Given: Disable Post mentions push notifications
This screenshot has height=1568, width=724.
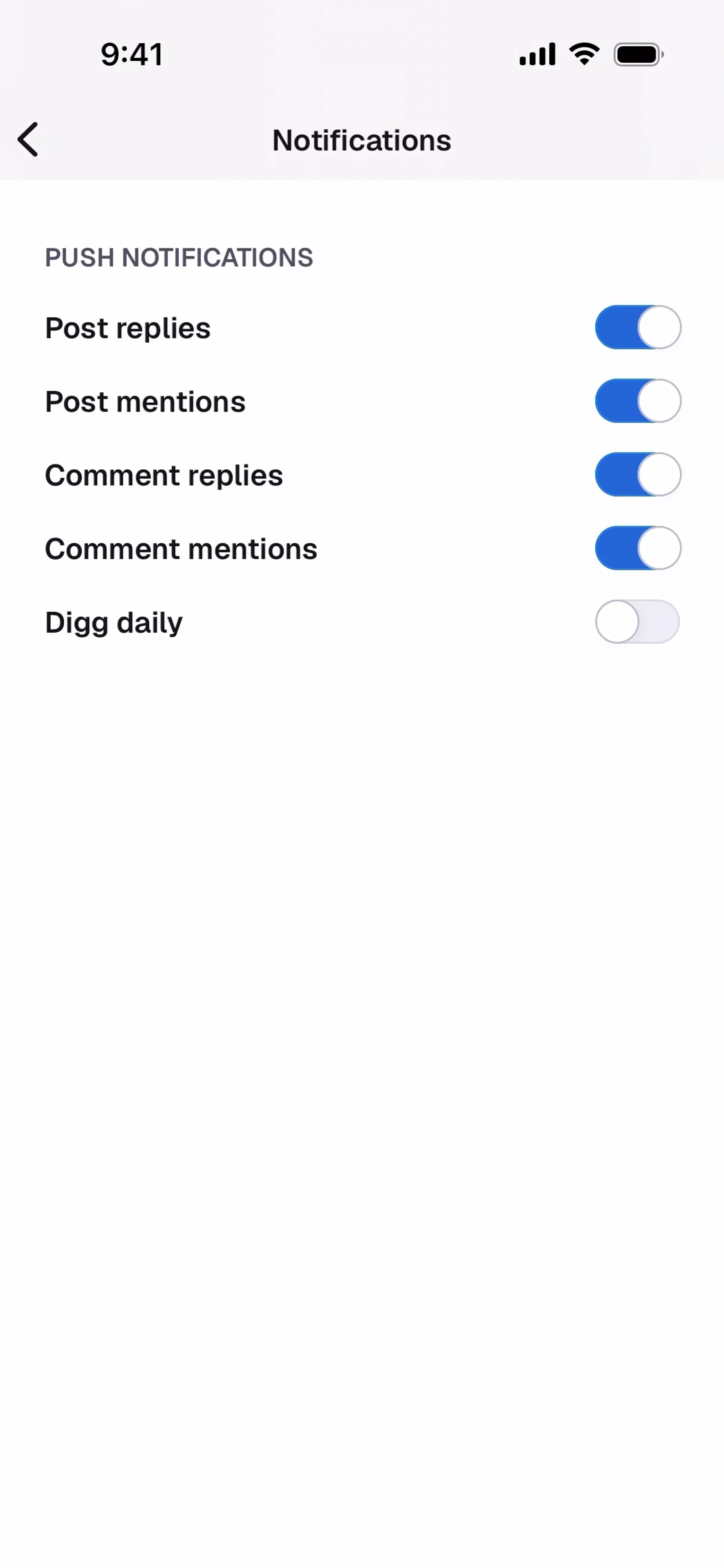Looking at the screenshot, I should [637, 401].
